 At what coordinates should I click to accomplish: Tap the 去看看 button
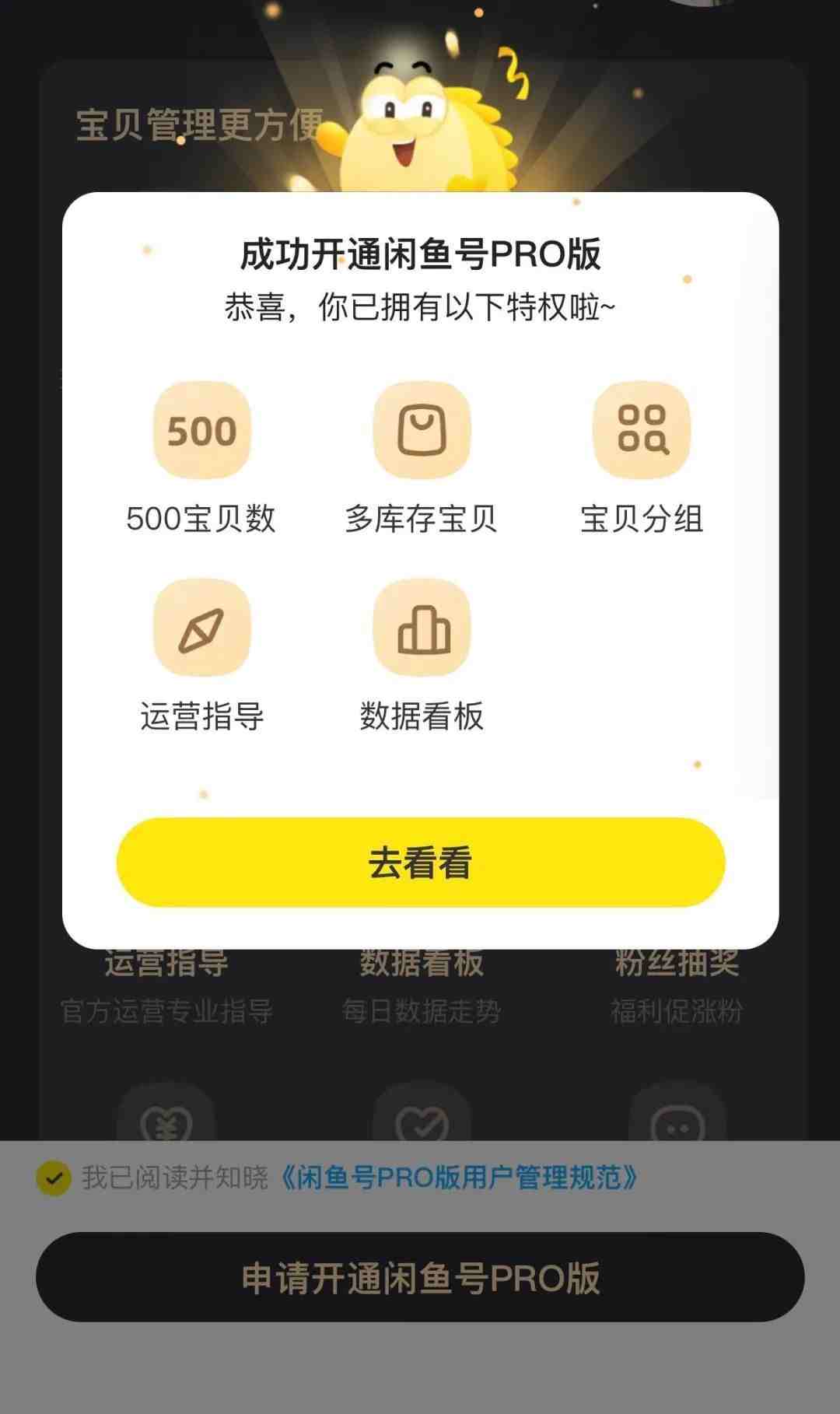pyautogui.click(x=420, y=862)
